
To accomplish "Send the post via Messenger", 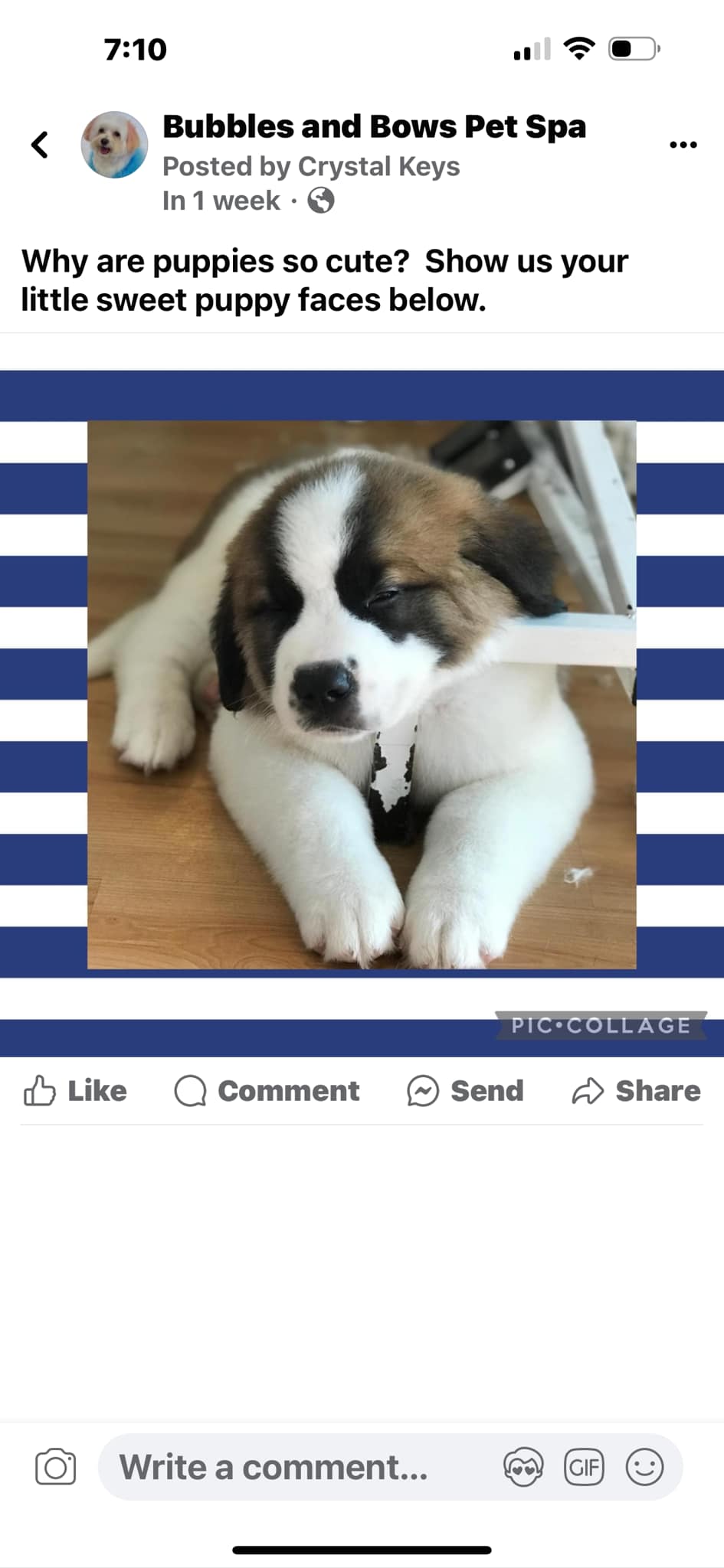I will pos(465,1091).
